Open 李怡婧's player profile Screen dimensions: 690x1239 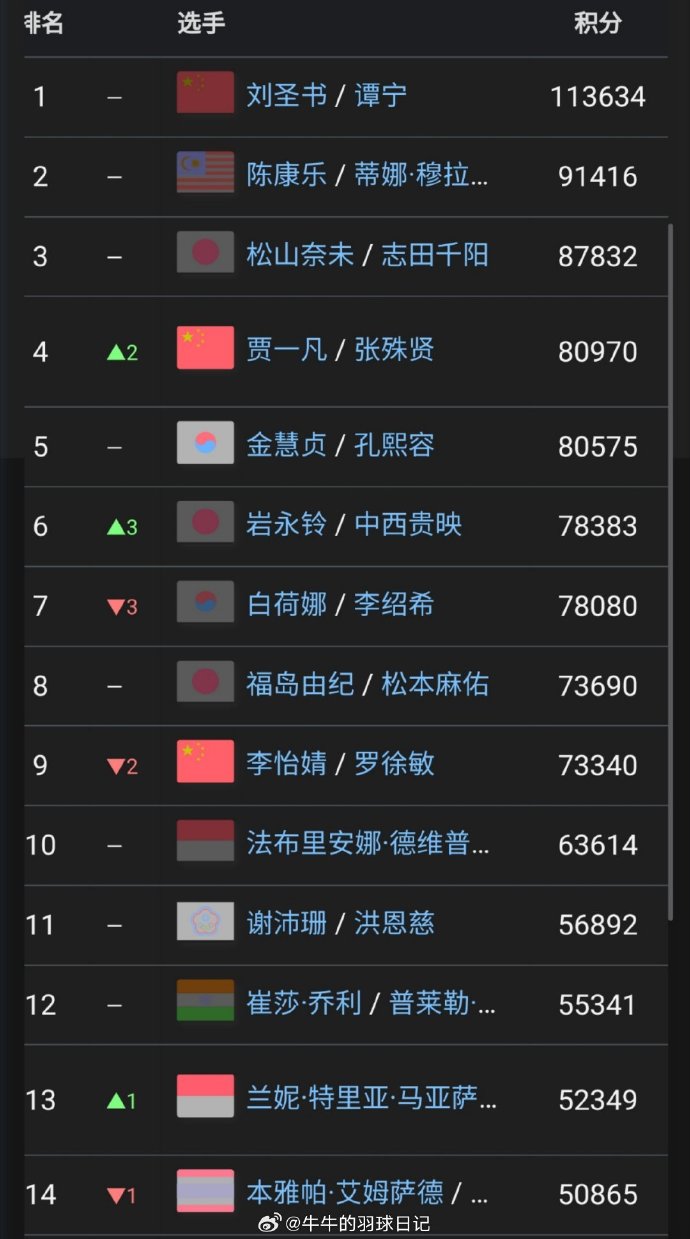[x=286, y=764]
